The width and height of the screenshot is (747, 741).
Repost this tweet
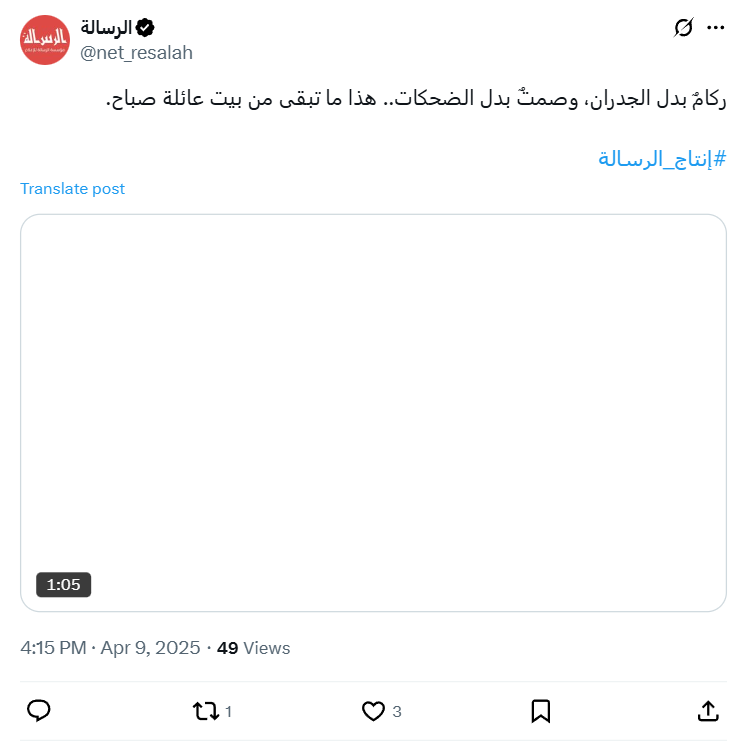[x=206, y=711]
